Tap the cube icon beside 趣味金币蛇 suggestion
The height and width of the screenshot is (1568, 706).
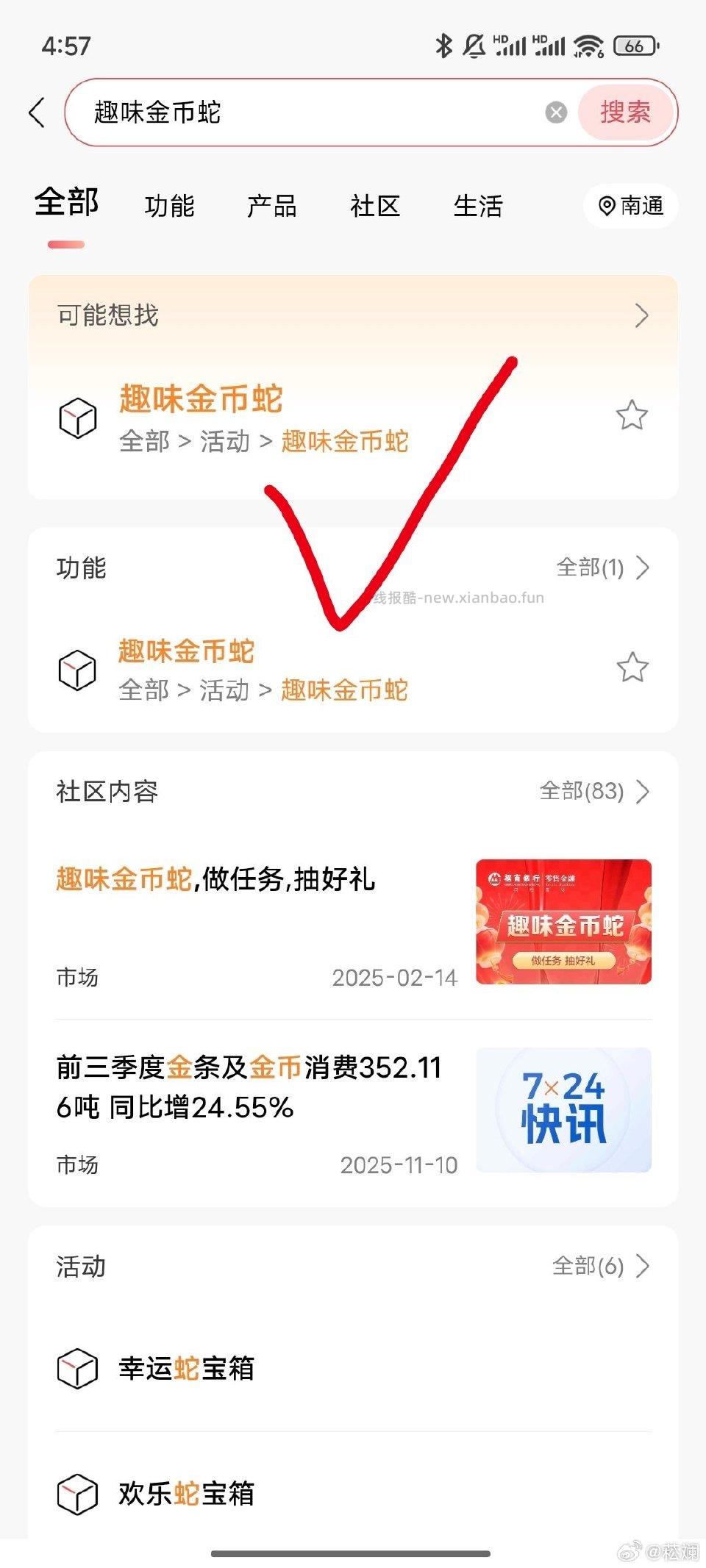[x=74, y=418]
